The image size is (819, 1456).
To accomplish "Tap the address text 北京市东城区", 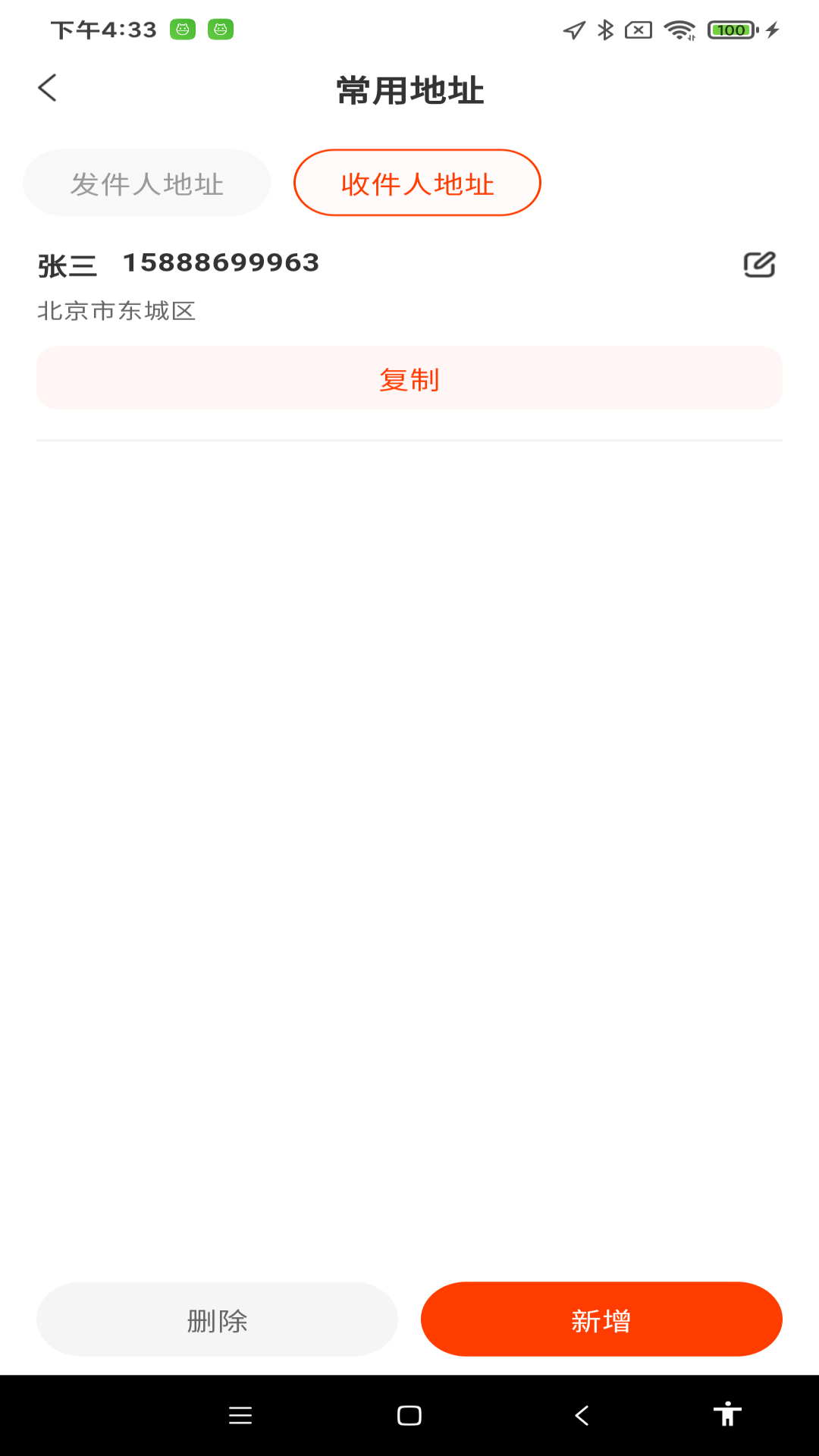I will [x=117, y=311].
